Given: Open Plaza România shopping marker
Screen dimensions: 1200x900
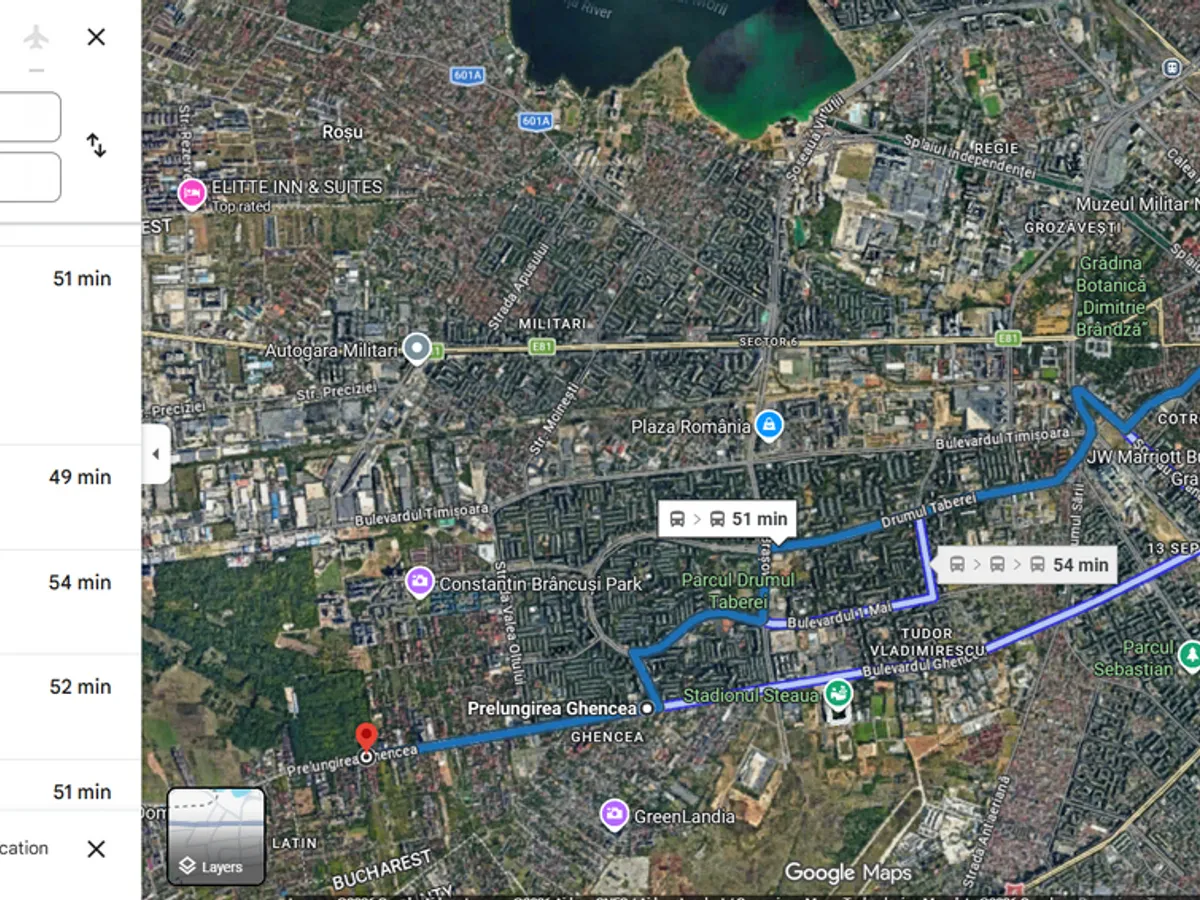Looking at the screenshot, I should [x=768, y=426].
